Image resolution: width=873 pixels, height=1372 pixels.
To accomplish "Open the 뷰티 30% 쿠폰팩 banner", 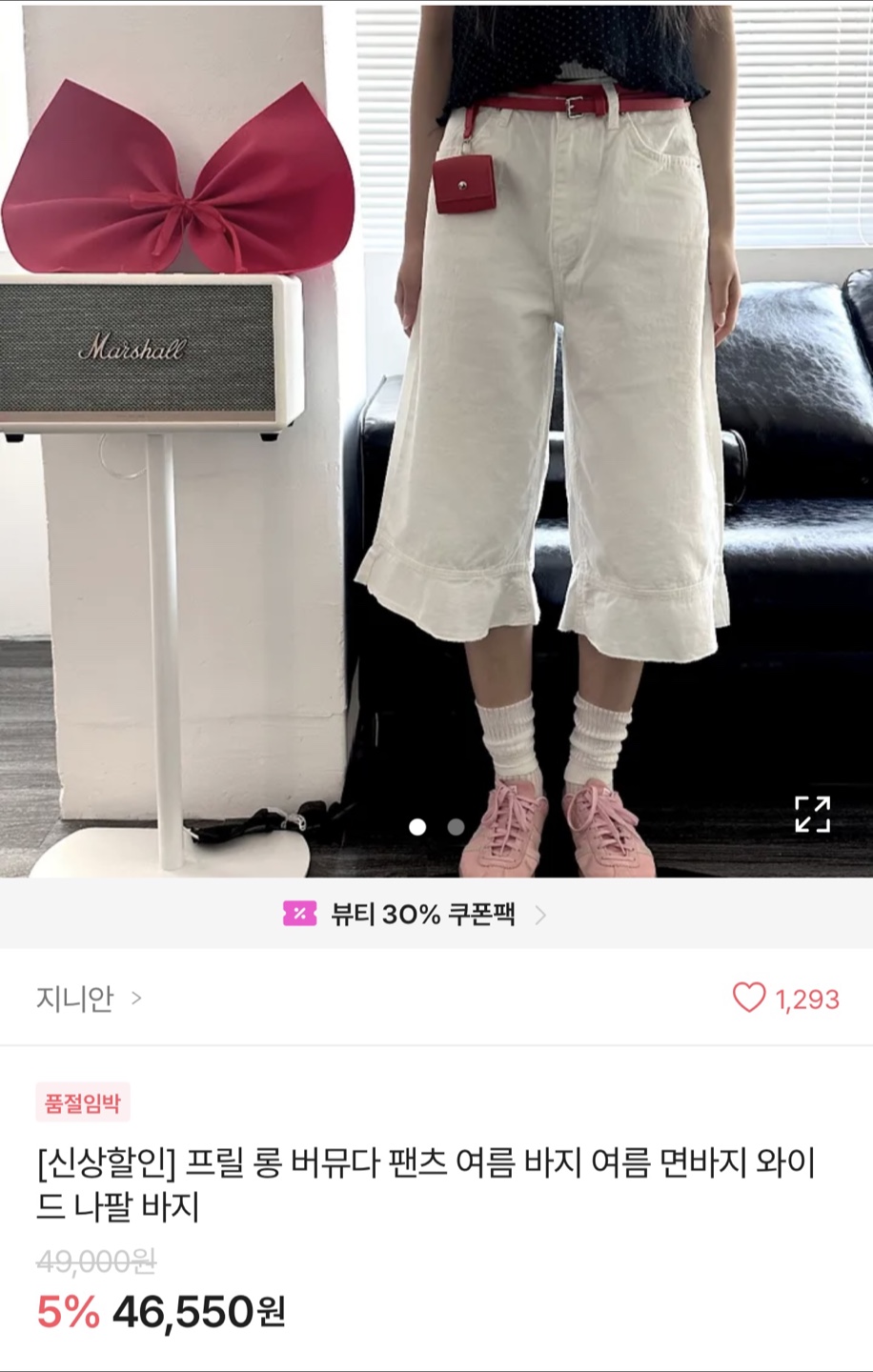I will pyautogui.click(x=436, y=915).
